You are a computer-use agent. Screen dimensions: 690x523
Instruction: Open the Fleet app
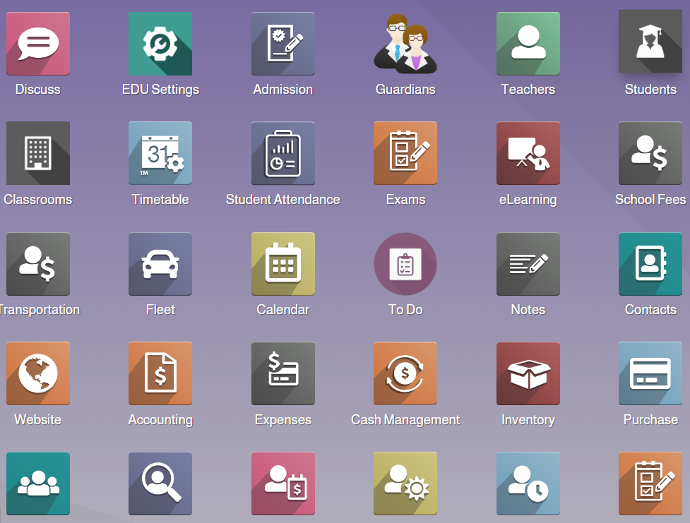click(160, 264)
